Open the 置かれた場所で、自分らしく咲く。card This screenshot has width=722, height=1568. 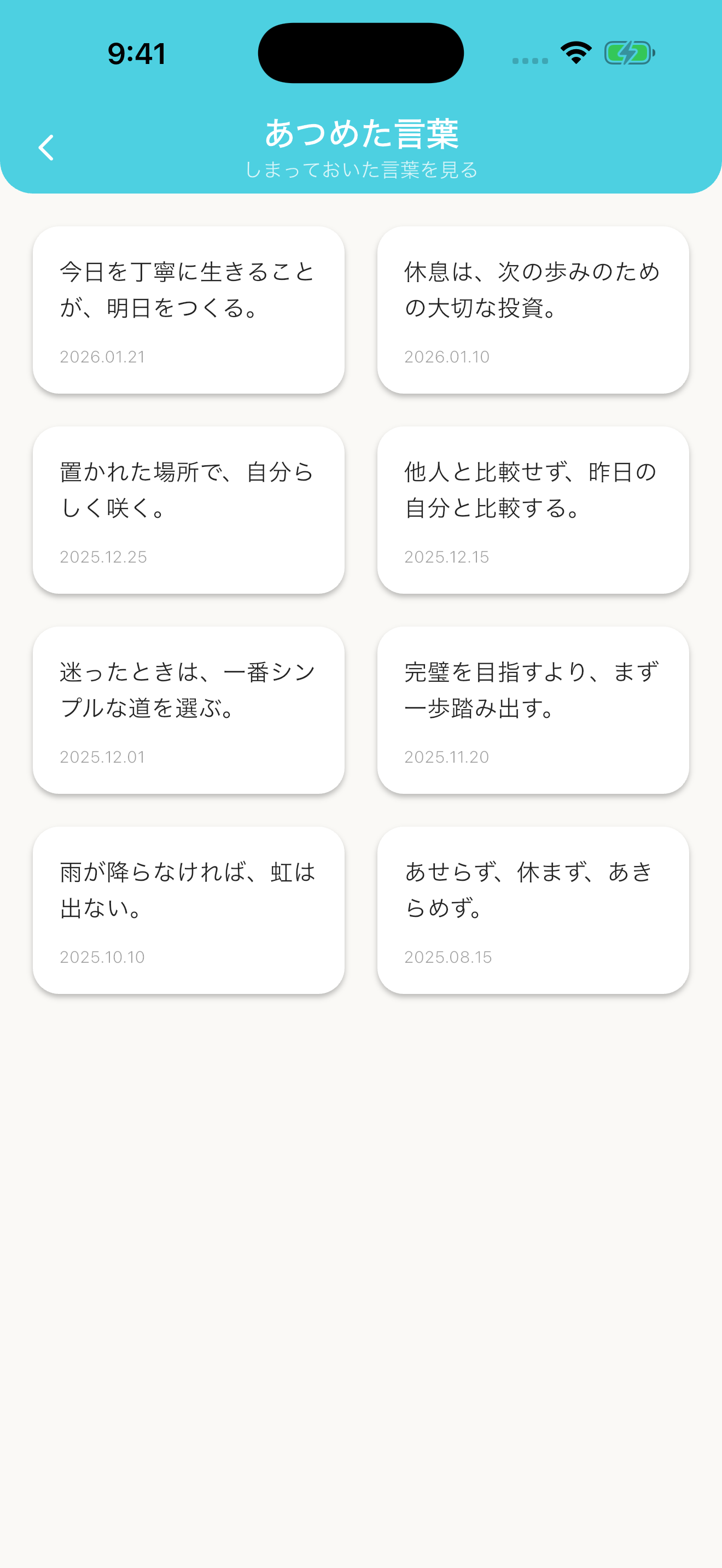pyautogui.click(x=189, y=510)
